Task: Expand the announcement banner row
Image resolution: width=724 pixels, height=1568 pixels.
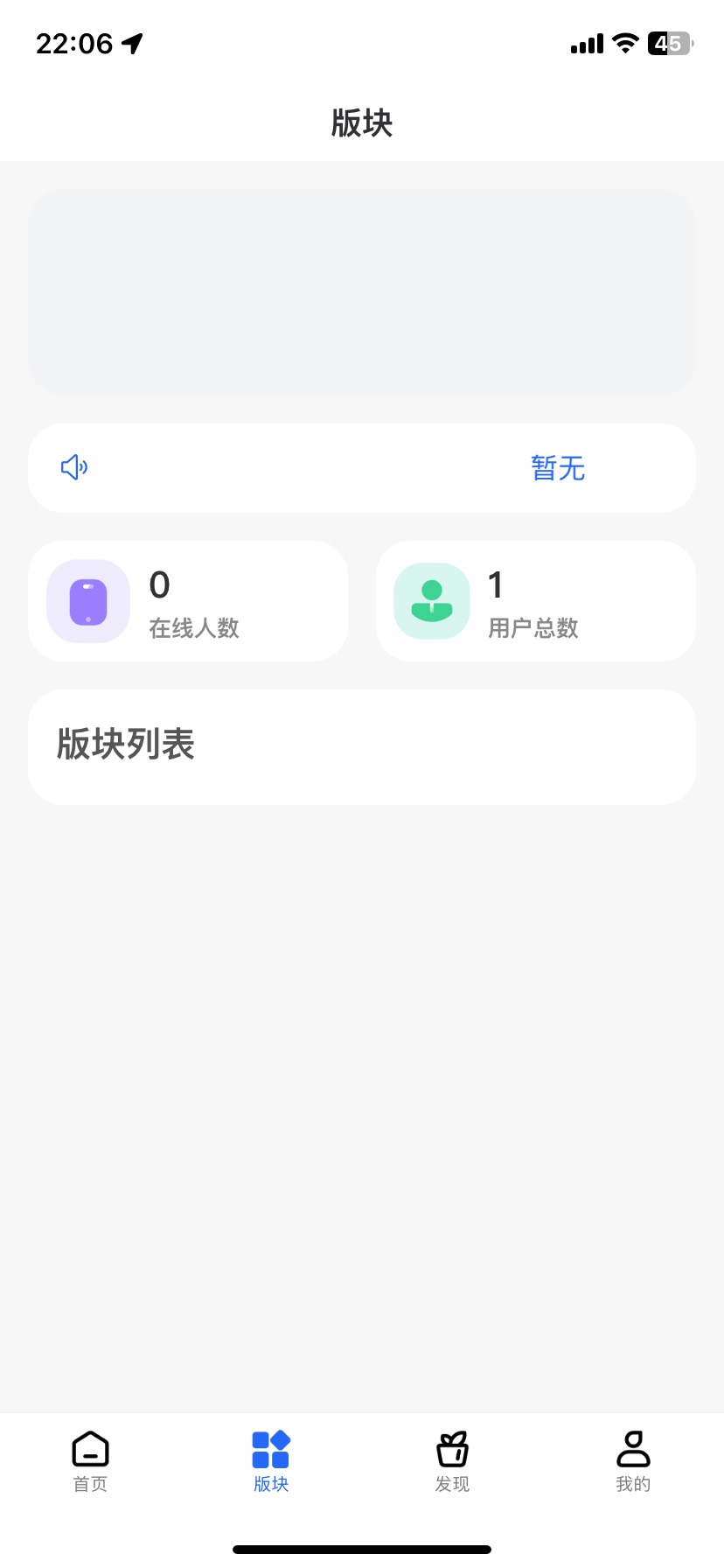Action: (362, 467)
